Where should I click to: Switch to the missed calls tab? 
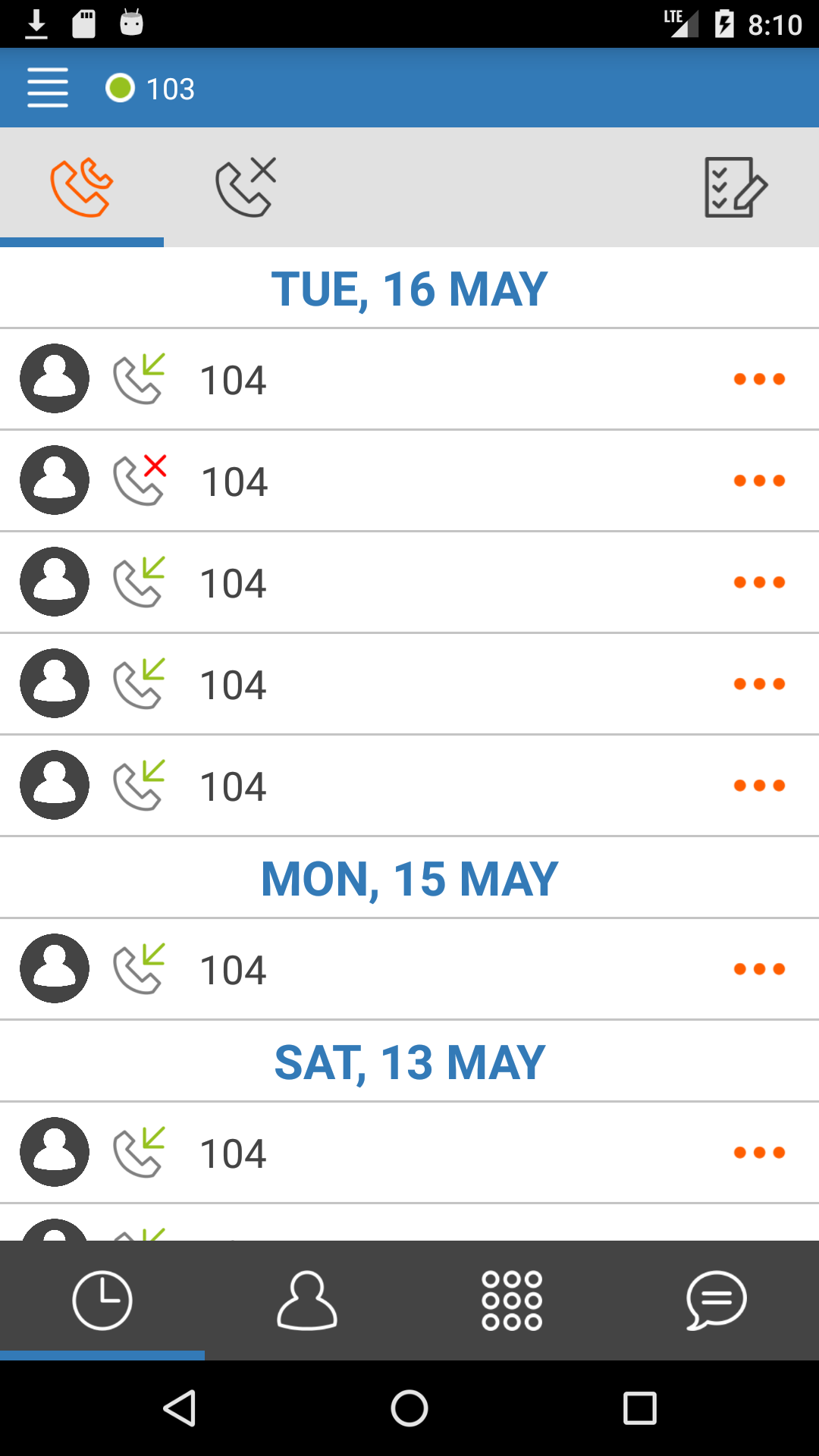pos(246,187)
